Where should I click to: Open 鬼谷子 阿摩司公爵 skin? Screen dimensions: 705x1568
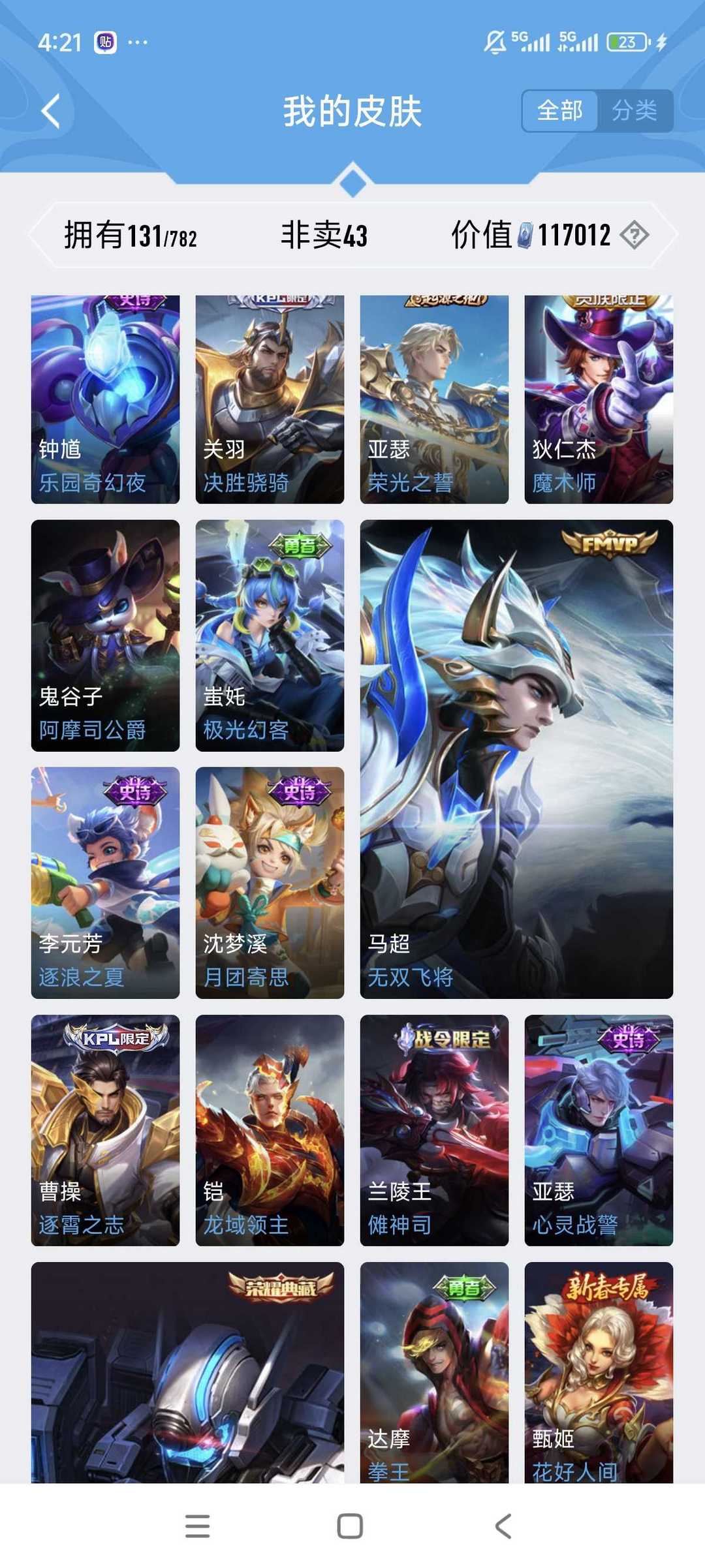coord(105,636)
